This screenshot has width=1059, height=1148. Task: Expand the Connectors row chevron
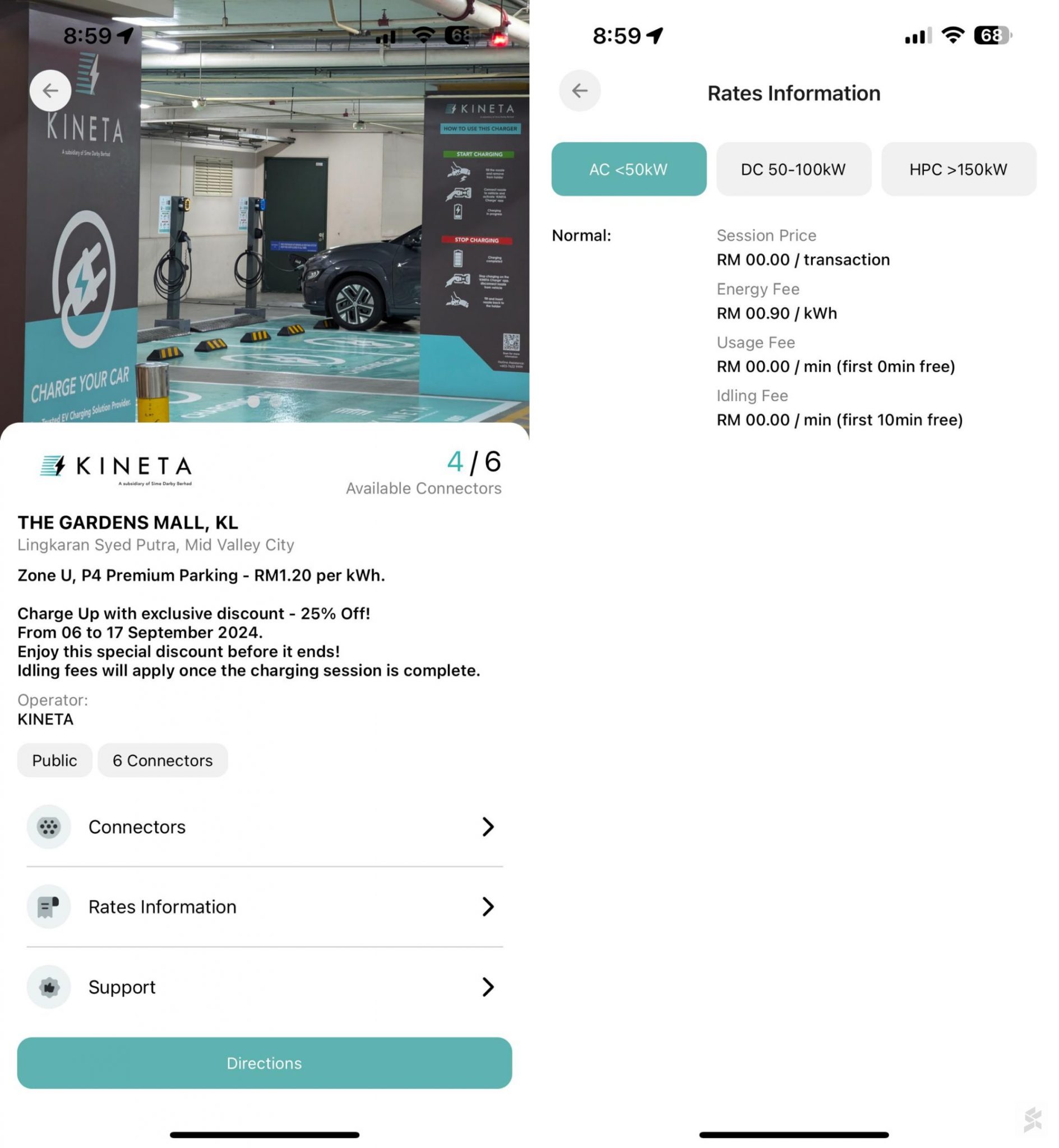(488, 827)
